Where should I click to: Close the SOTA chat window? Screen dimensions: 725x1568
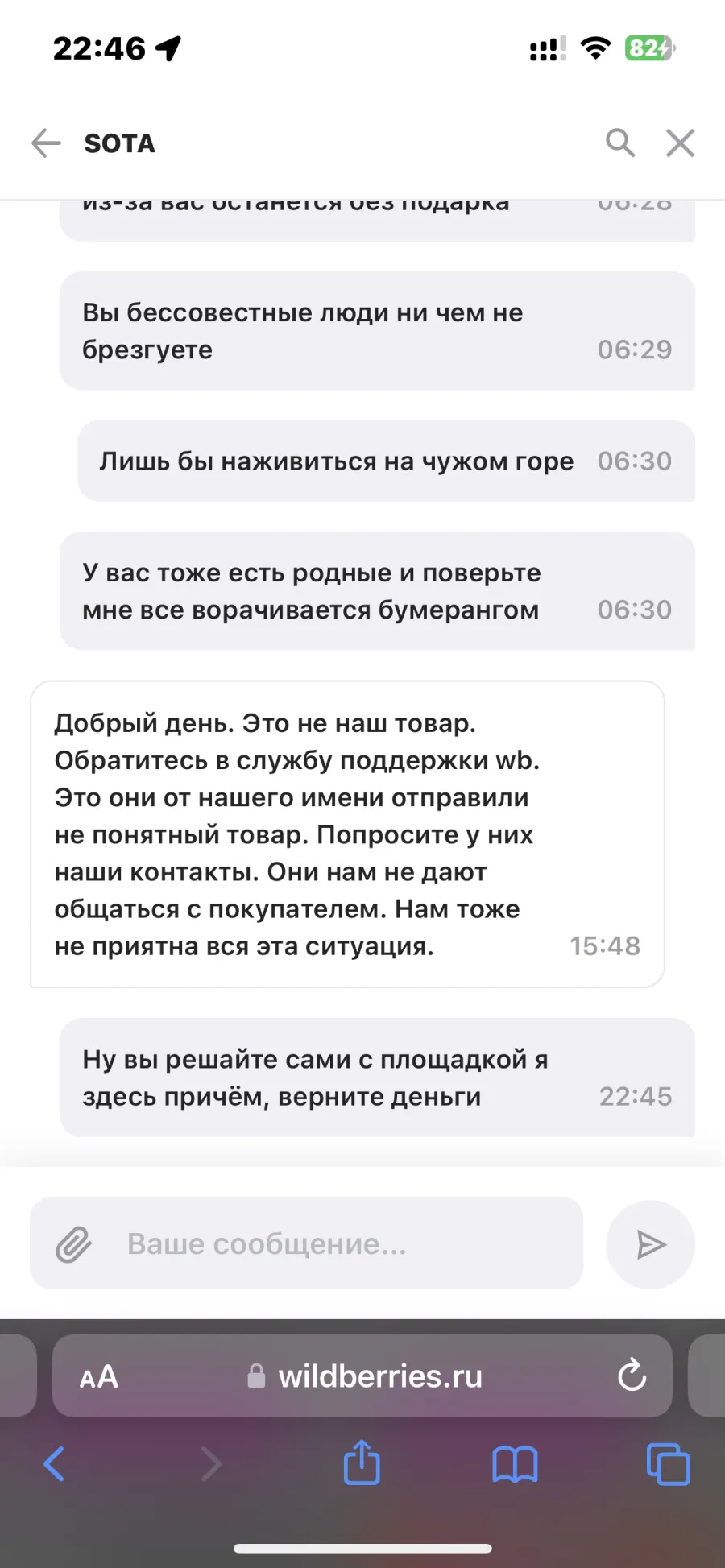(x=681, y=143)
